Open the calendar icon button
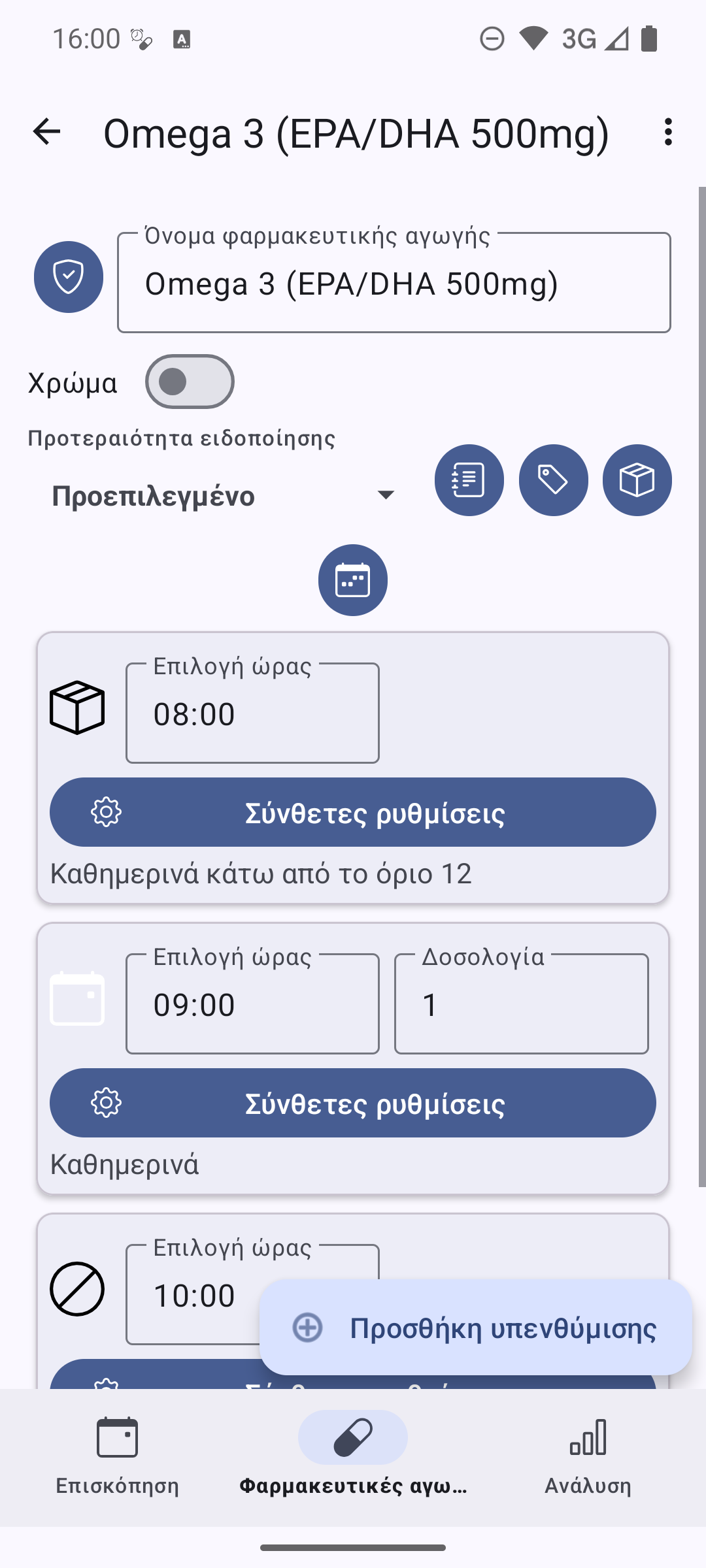The image size is (706, 1568). tap(353, 580)
